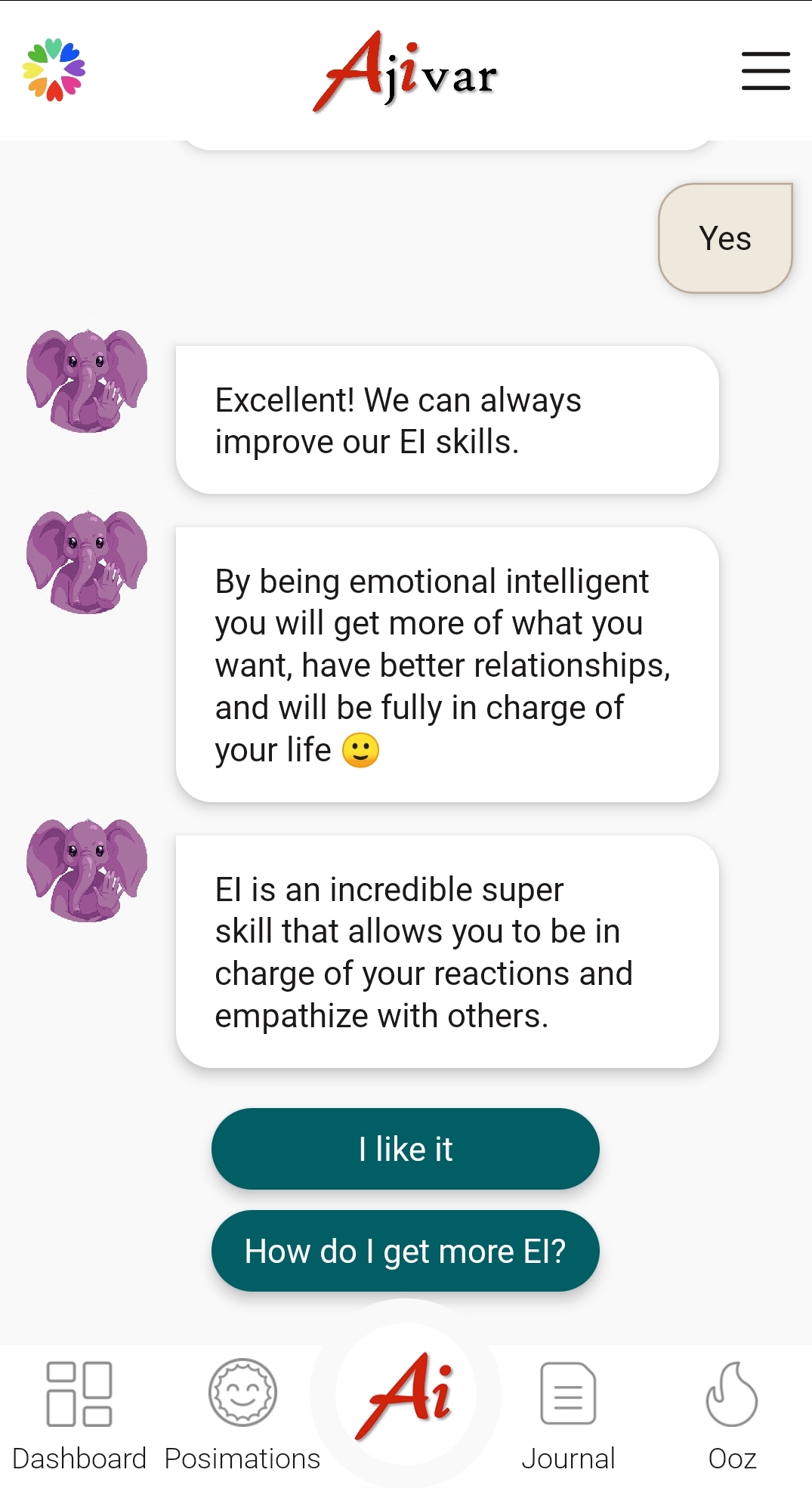Open the Posimations tab

tap(242, 1415)
